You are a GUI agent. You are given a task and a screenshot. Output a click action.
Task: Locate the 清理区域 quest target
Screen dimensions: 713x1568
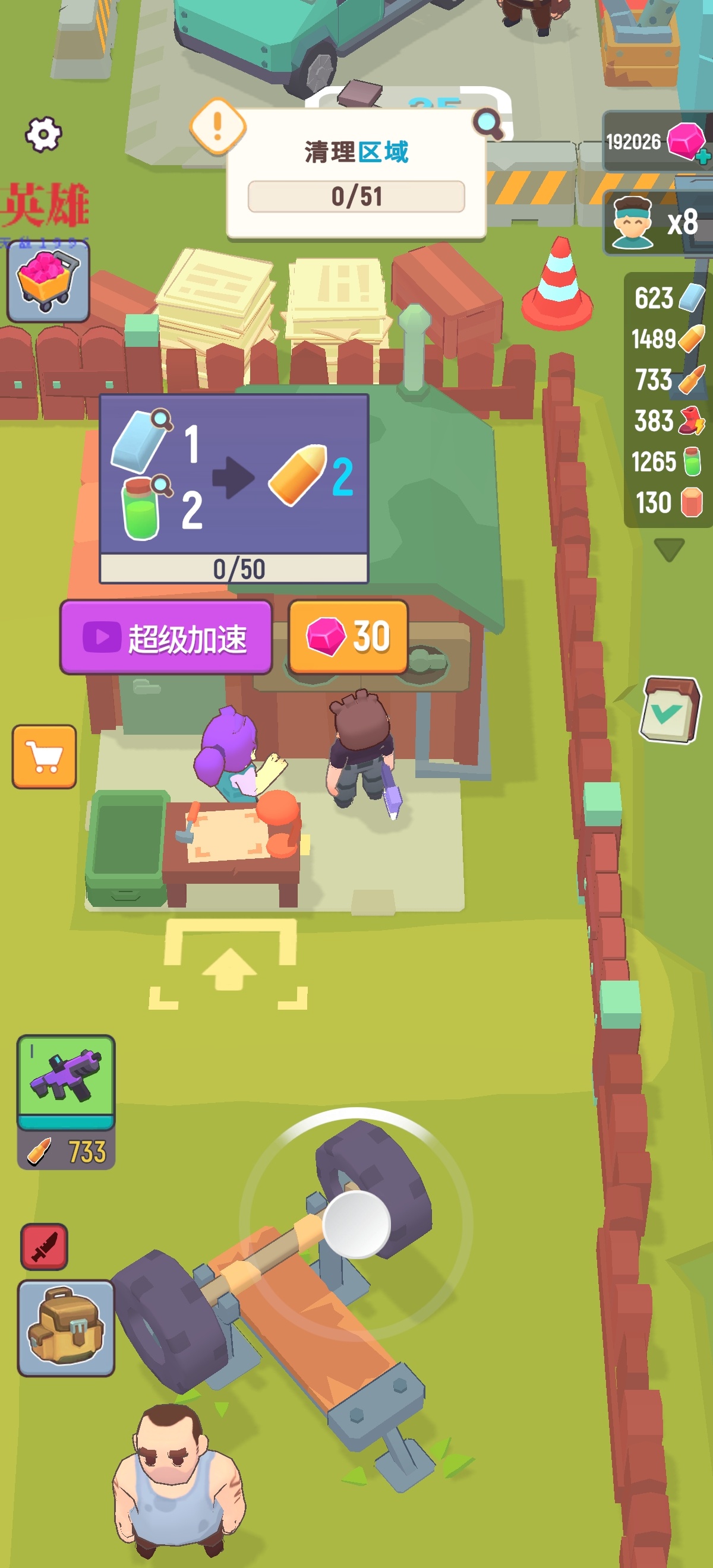tap(487, 124)
